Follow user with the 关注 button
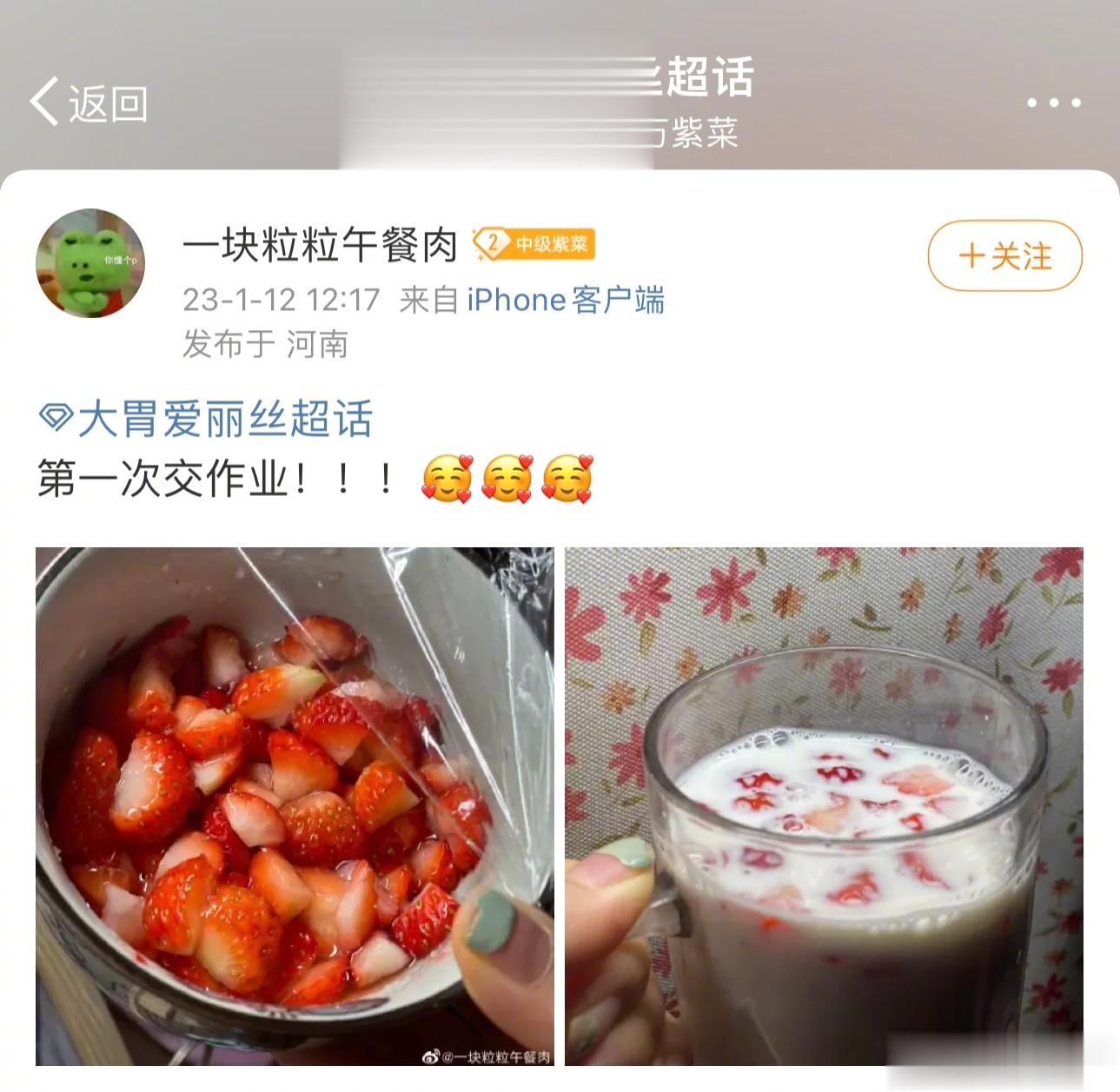The image size is (1120, 1092). click(1004, 256)
